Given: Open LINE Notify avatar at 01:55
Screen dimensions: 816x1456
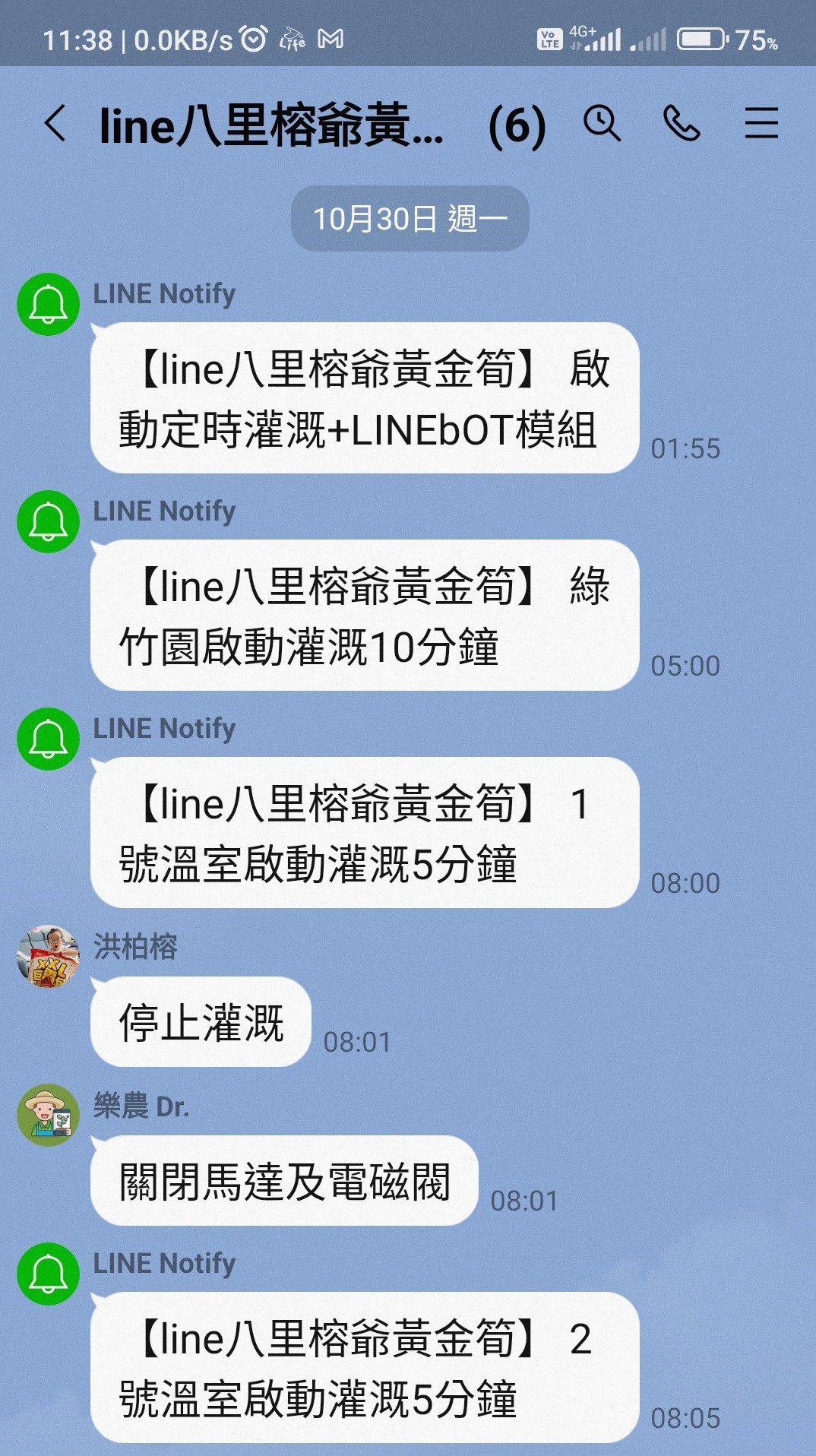Looking at the screenshot, I should (x=48, y=304).
